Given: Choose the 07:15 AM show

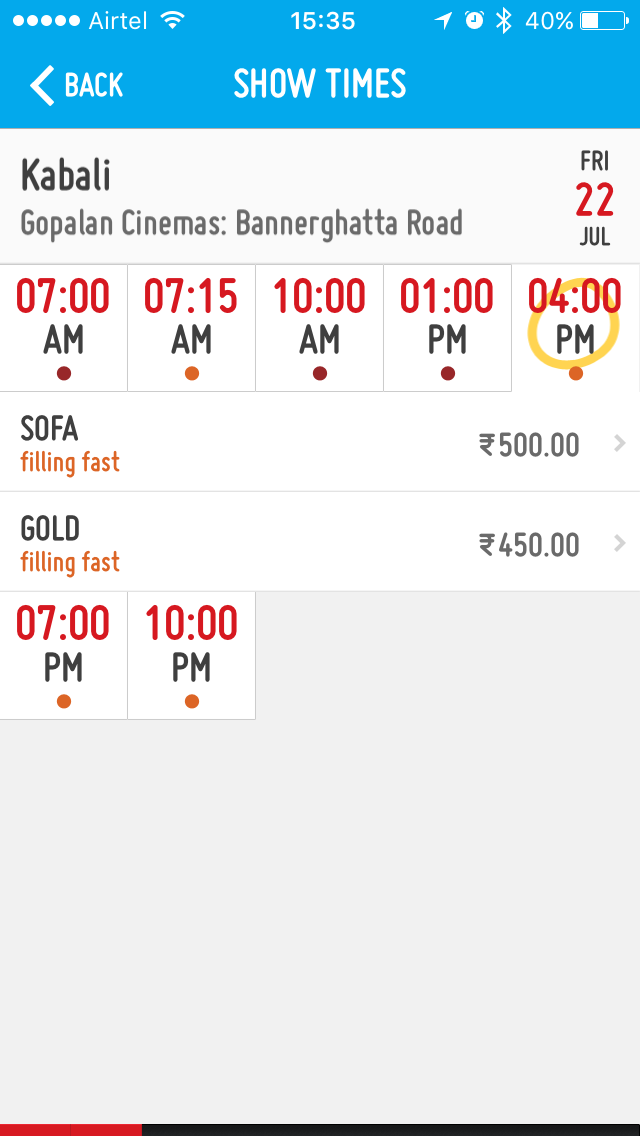Looking at the screenshot, I should coord(191,327).
